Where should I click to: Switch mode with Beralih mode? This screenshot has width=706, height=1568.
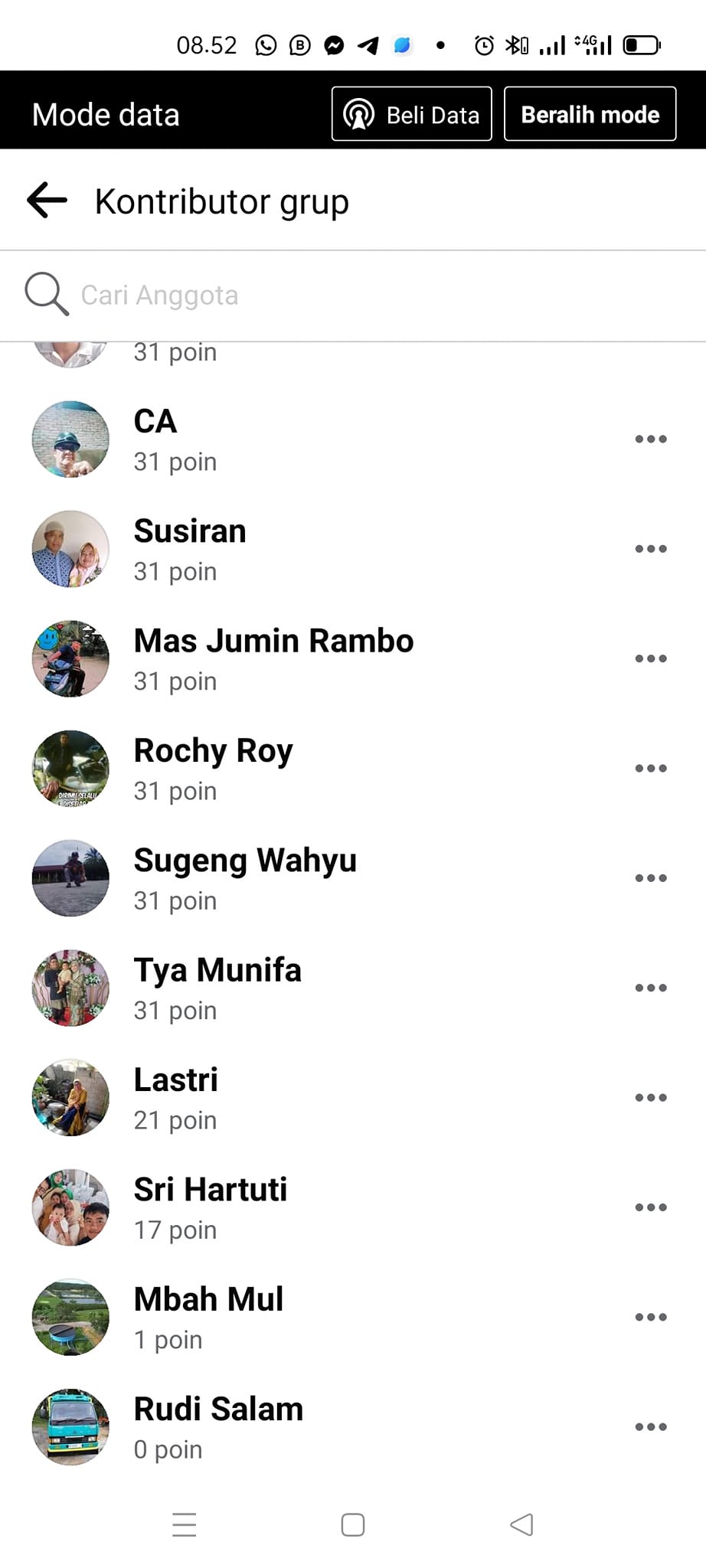click(x=590, y=114)
